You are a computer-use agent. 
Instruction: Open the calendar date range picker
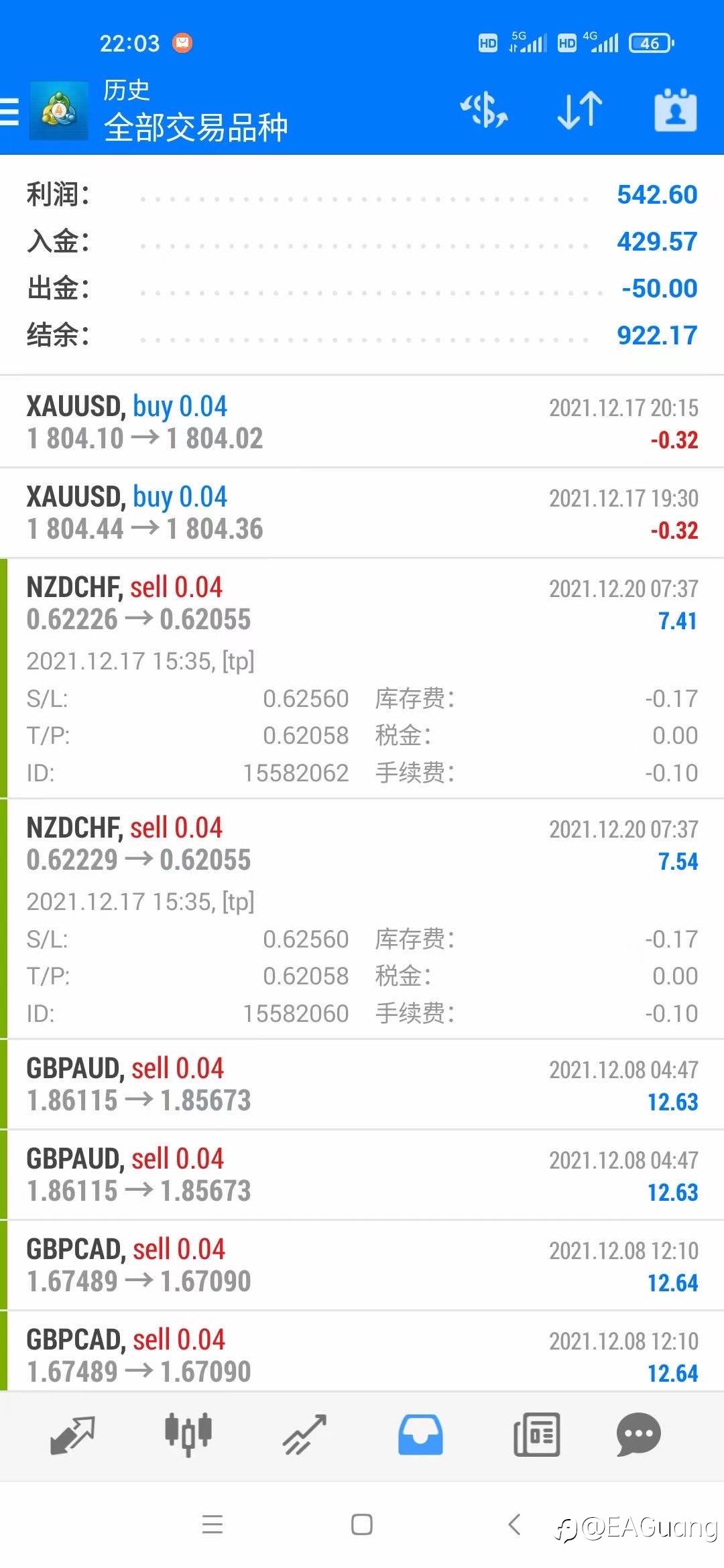675,110
